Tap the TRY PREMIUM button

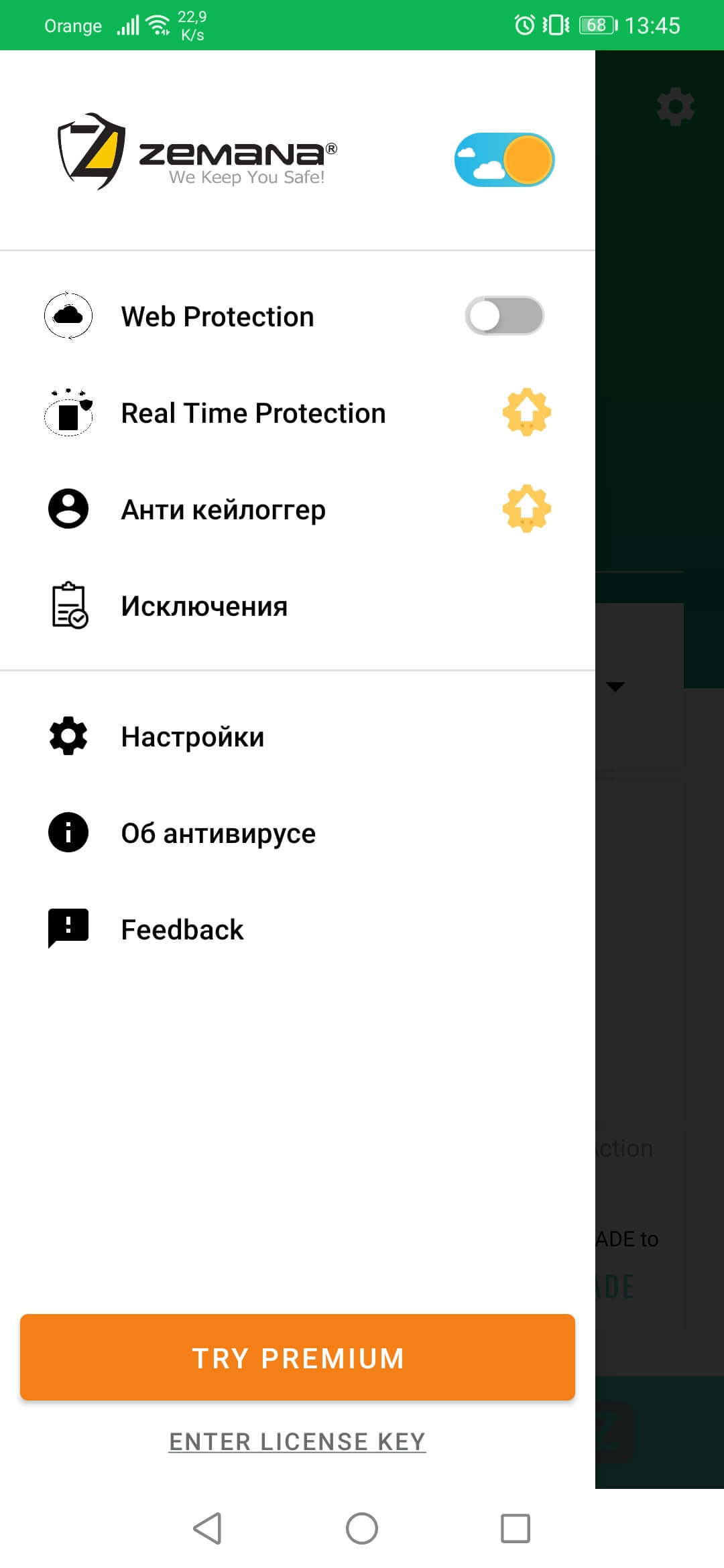298,1358
